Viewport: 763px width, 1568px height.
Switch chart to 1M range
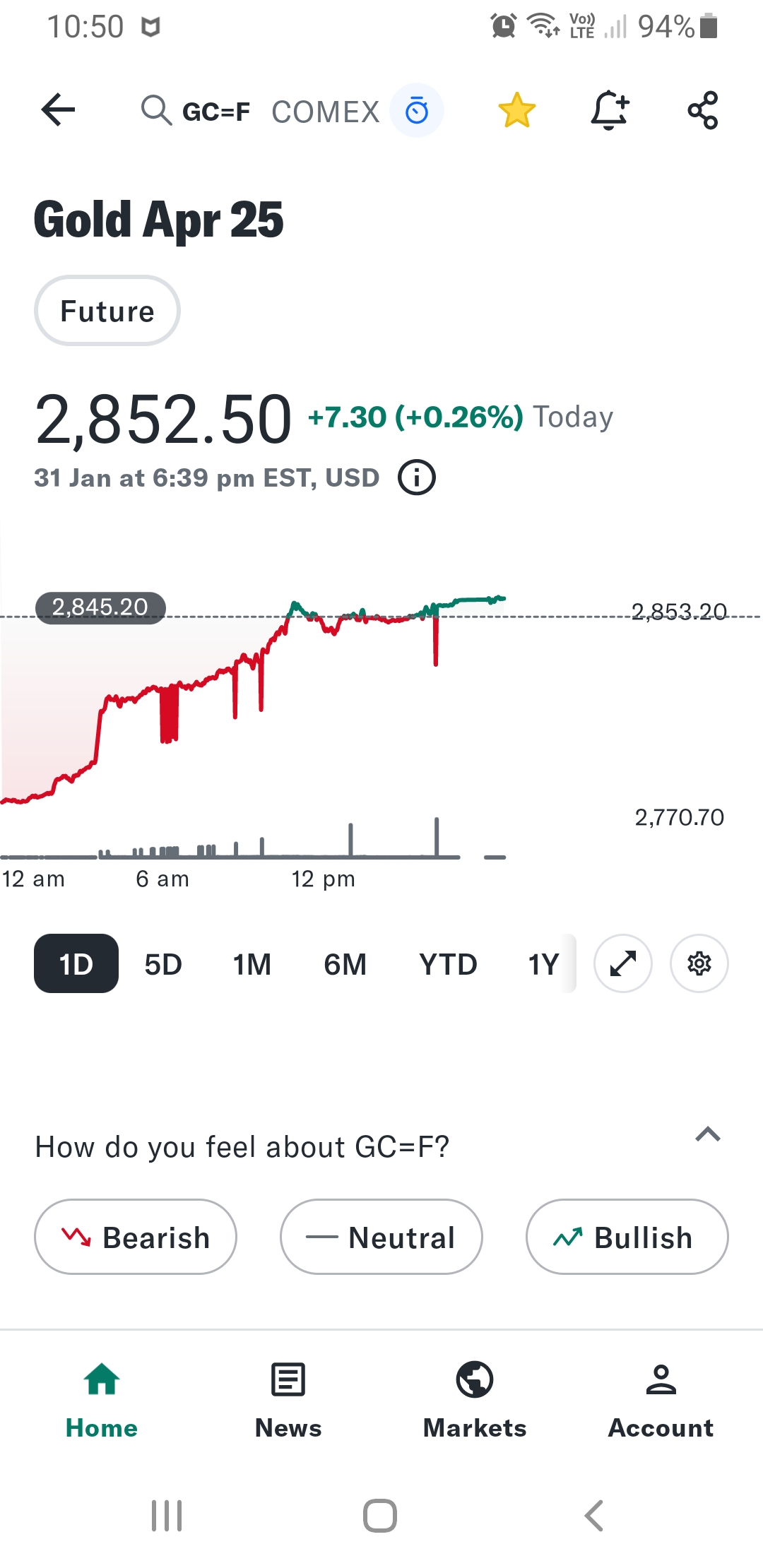tap(252, 964)
